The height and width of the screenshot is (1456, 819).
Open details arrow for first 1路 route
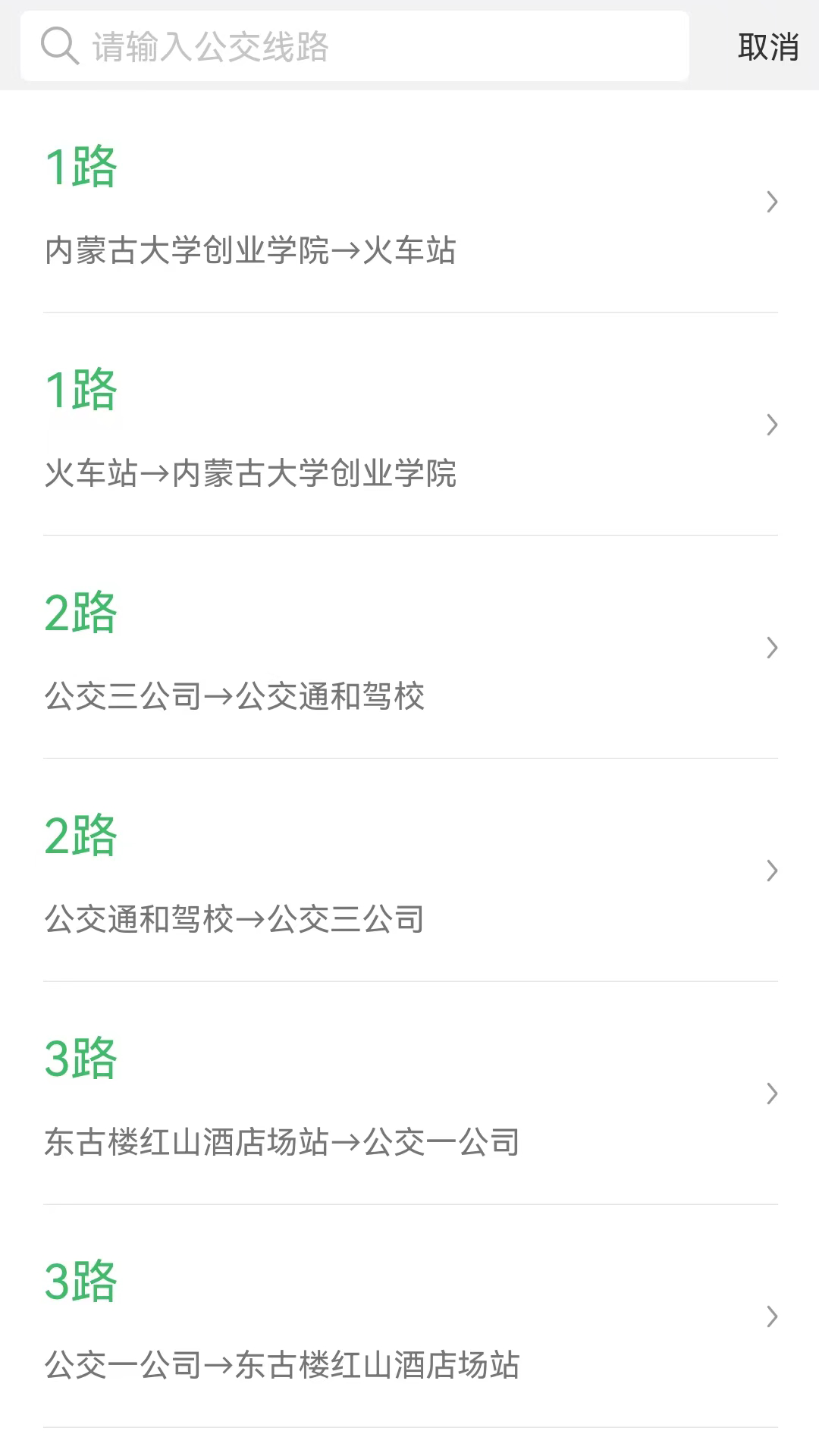771,202
